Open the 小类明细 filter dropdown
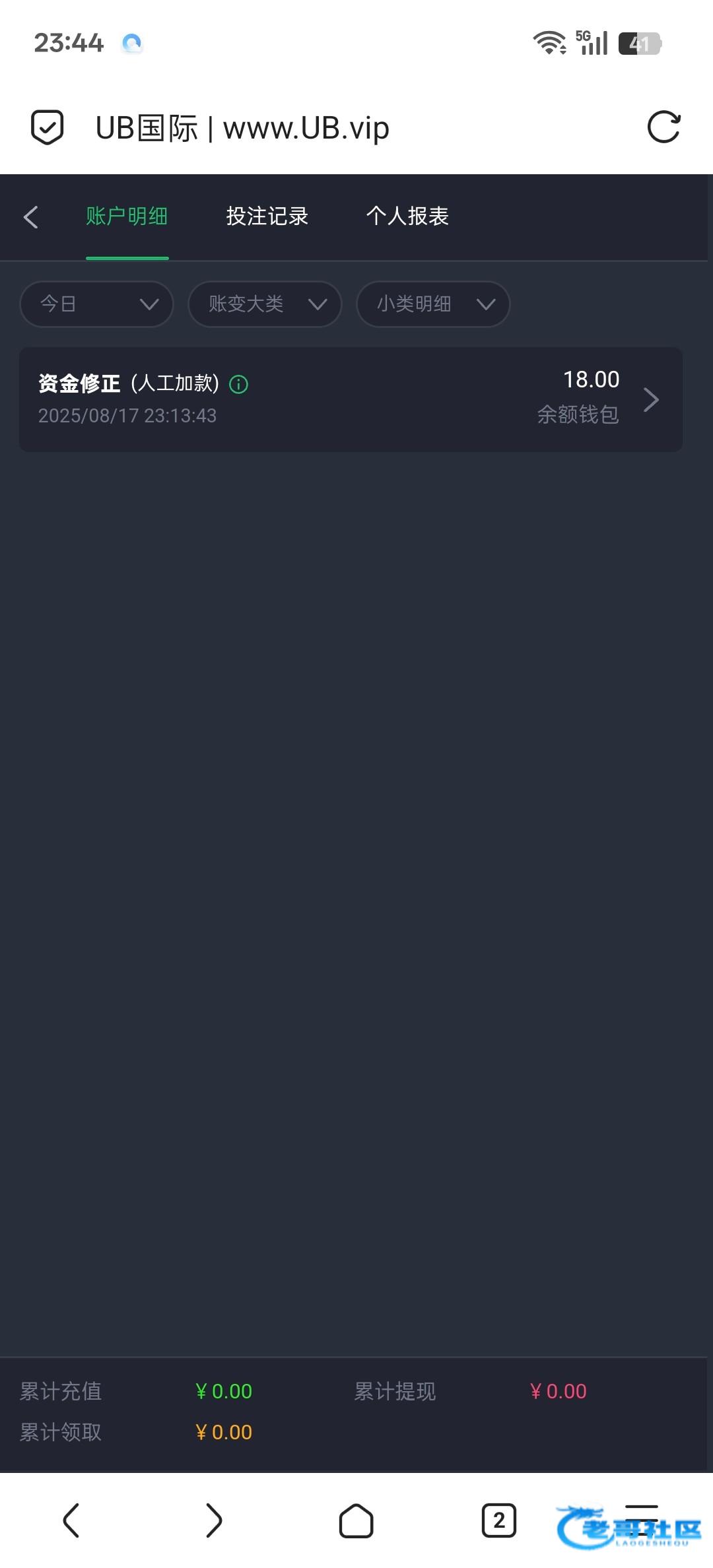713x1568 pixels. tap(433, 304)
